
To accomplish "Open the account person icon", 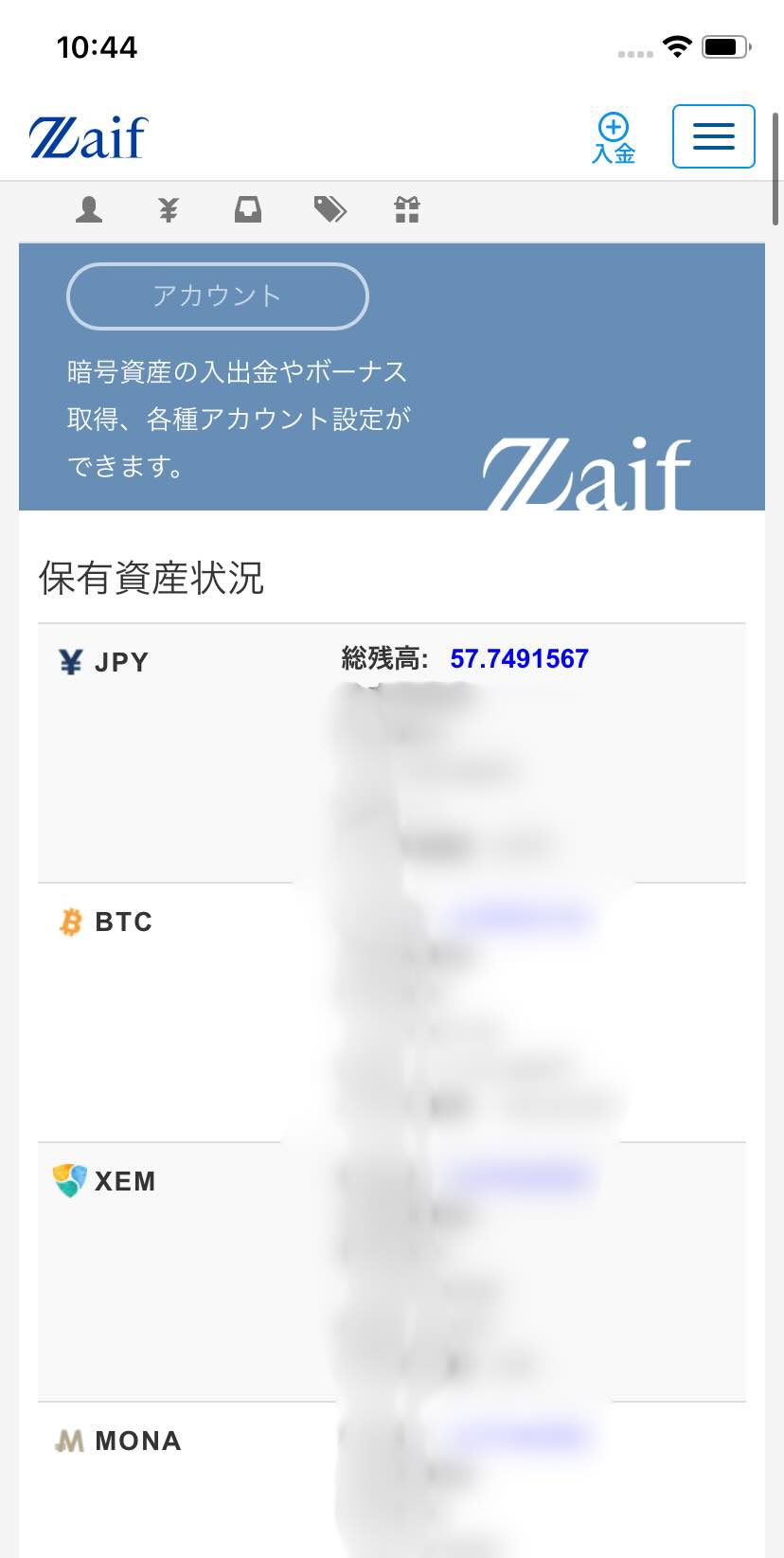I will tap(89, 209).
